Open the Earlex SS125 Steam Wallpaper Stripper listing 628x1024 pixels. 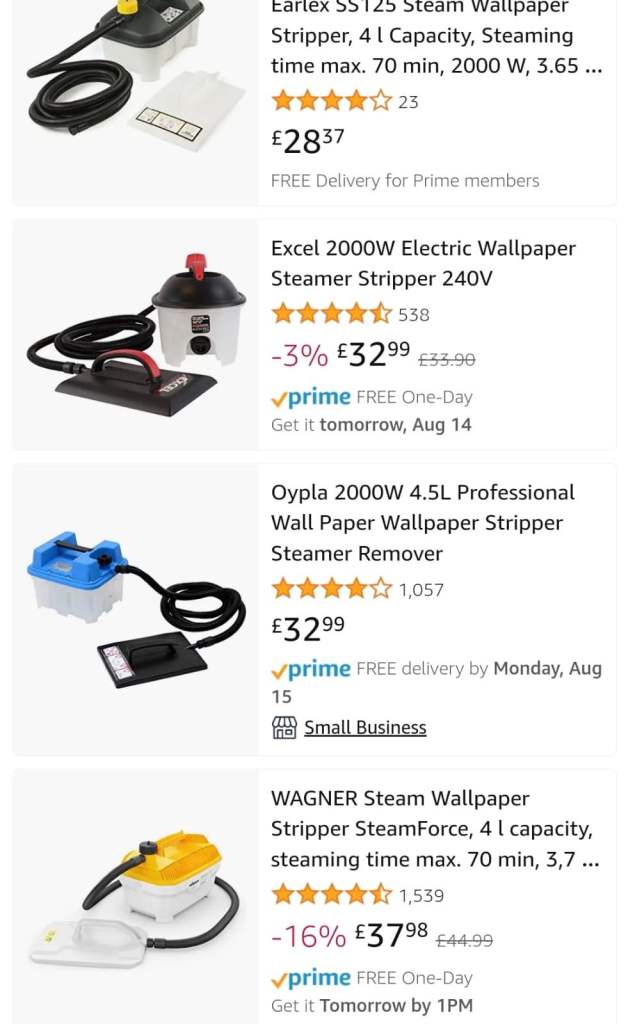click(436, 38)
